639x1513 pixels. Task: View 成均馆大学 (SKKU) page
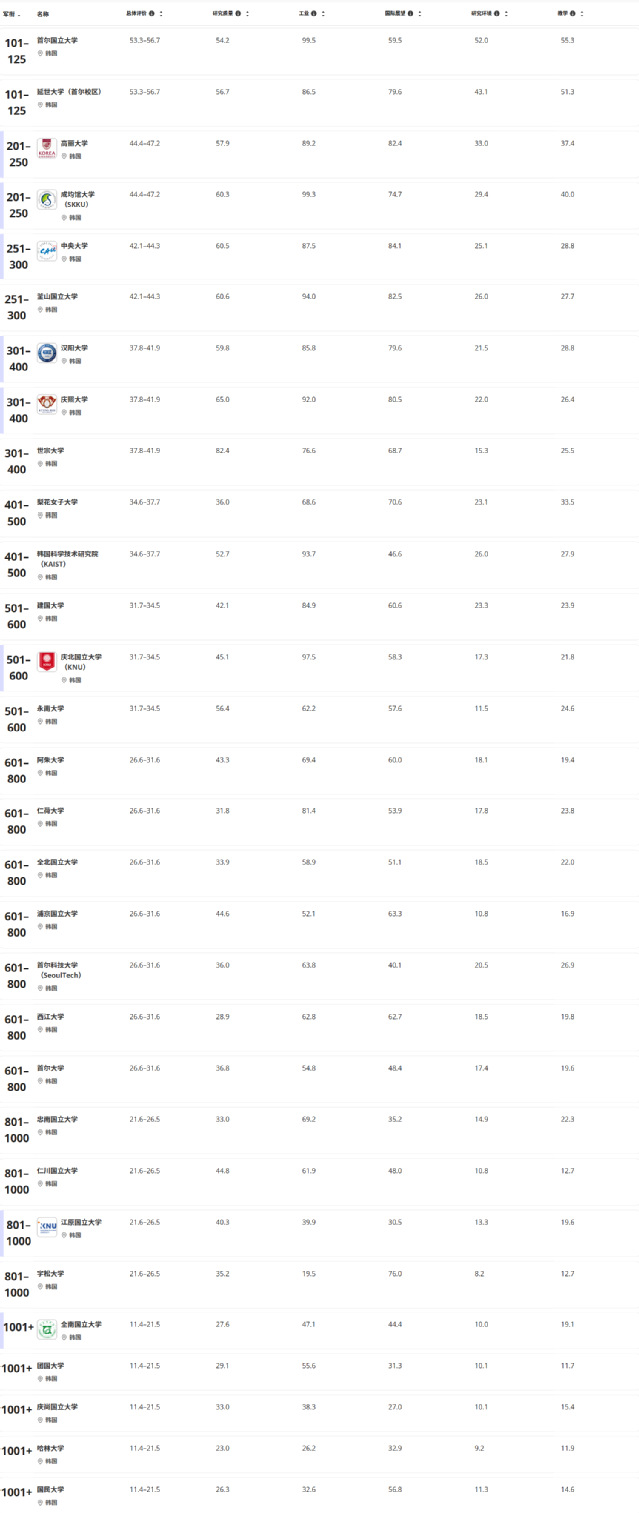point(78,195)
